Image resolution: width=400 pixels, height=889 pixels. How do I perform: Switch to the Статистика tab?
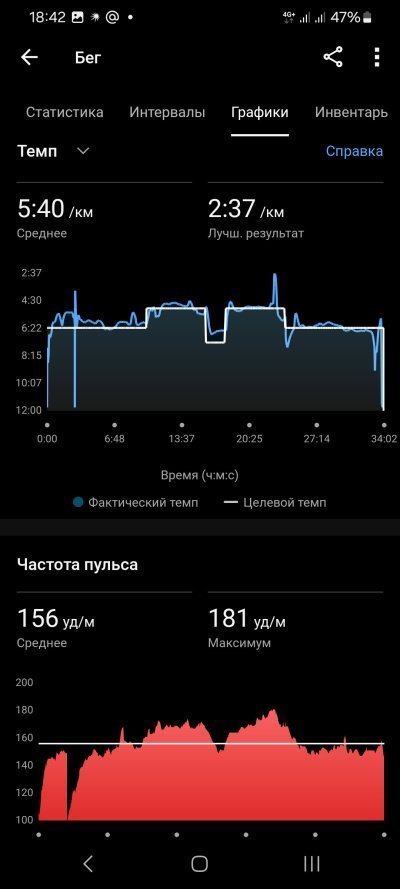[x=65, y=112]
